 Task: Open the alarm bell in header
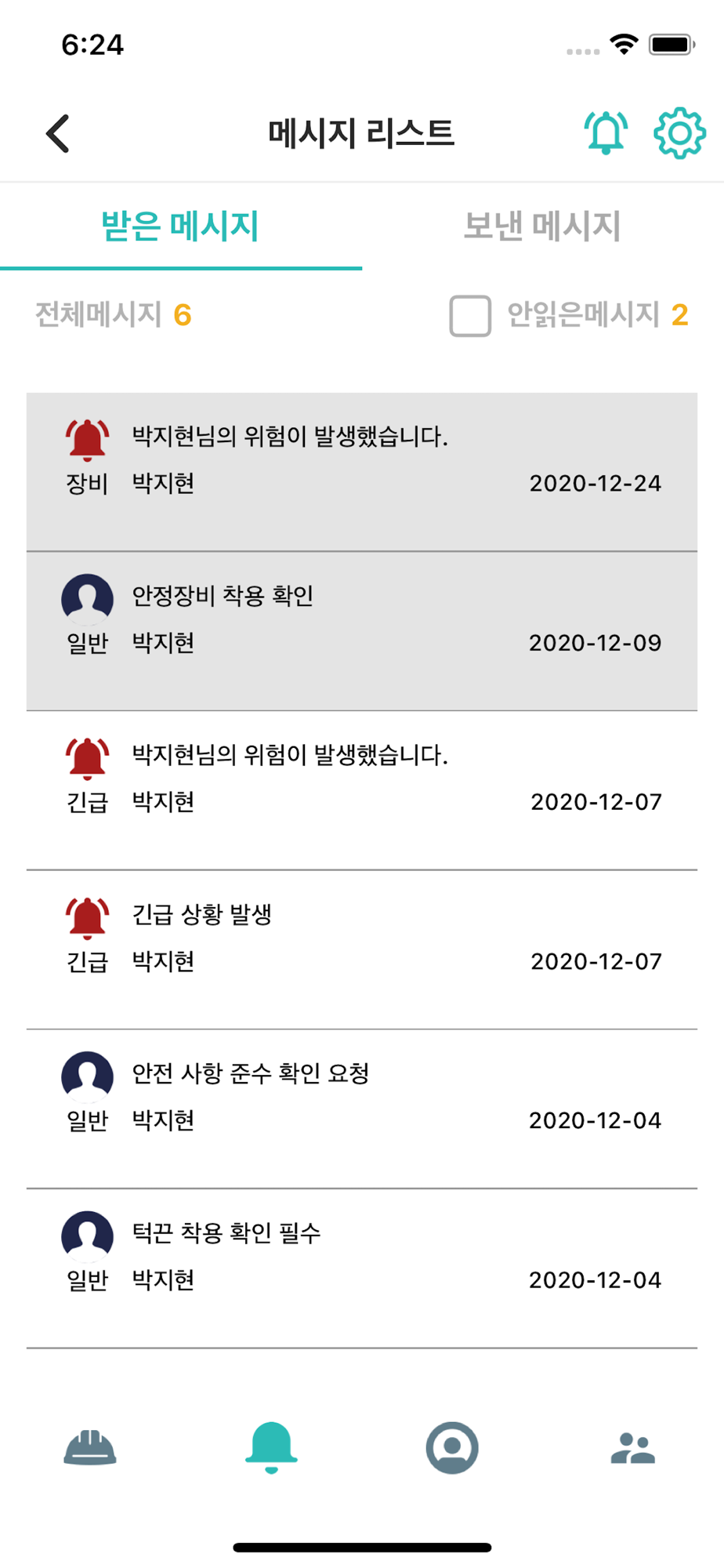tap(606, 132)
